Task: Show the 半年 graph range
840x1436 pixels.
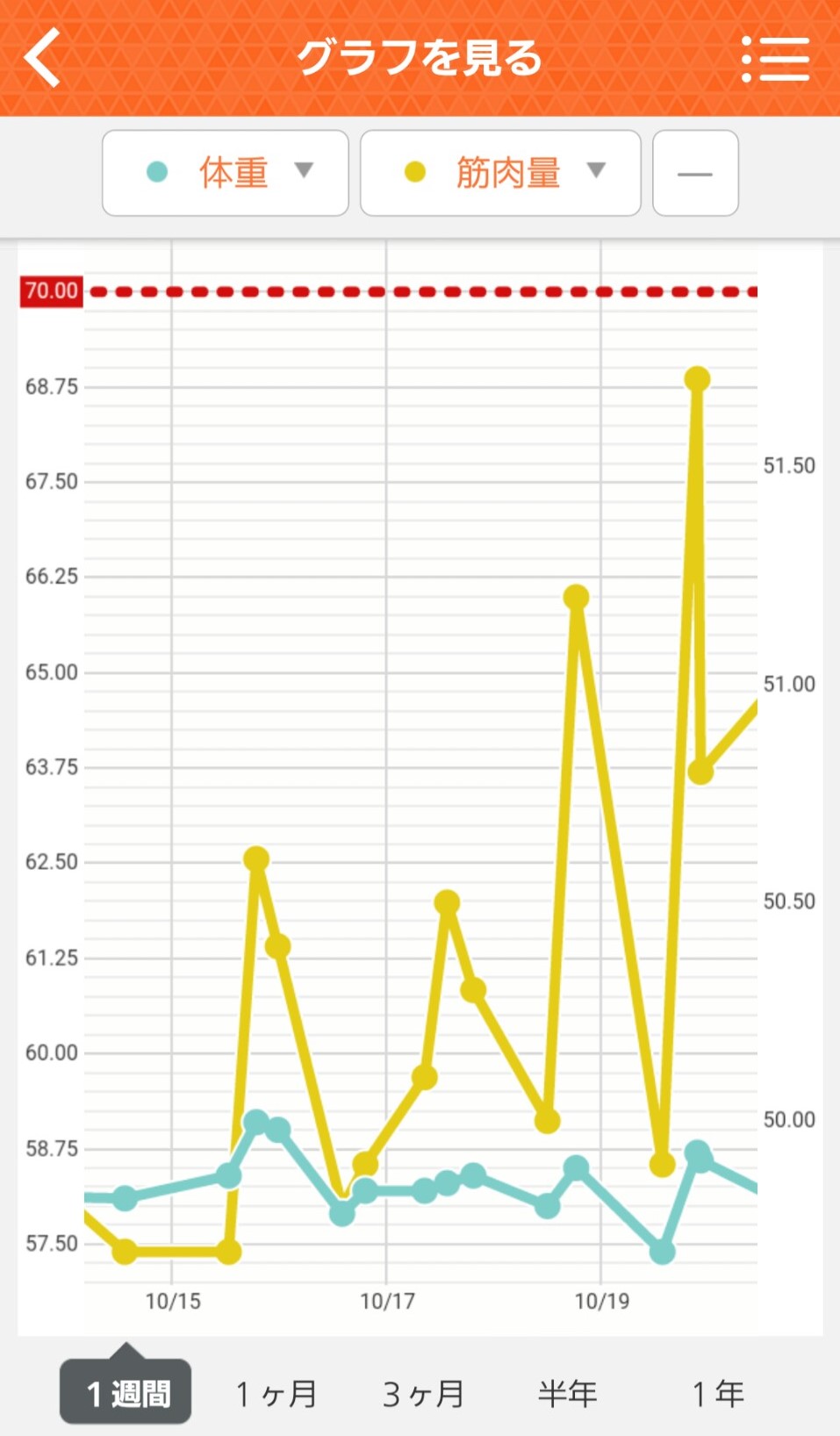Action: (567, 1393)
